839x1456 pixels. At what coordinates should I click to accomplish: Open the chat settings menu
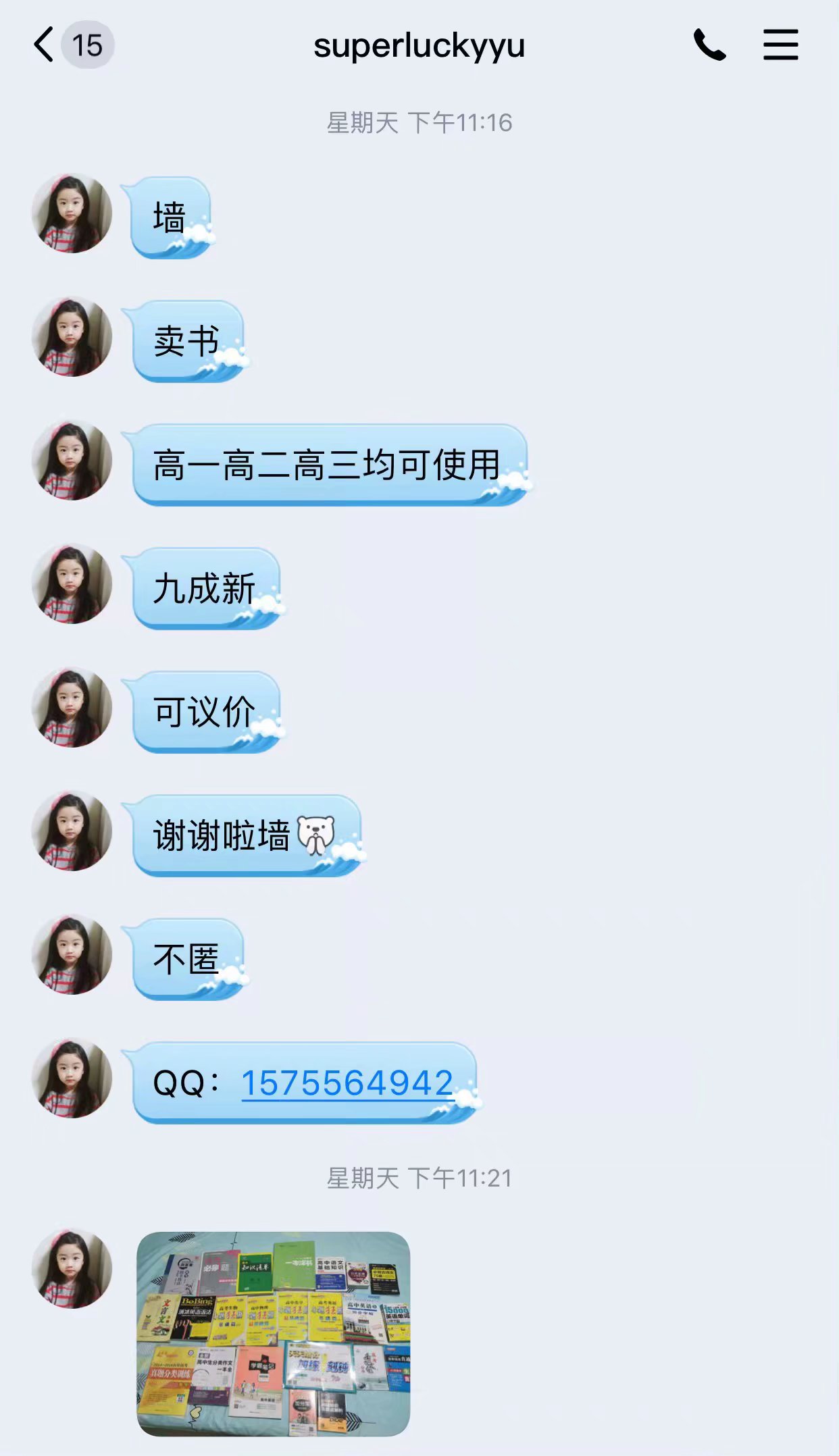tap(780, 45)
